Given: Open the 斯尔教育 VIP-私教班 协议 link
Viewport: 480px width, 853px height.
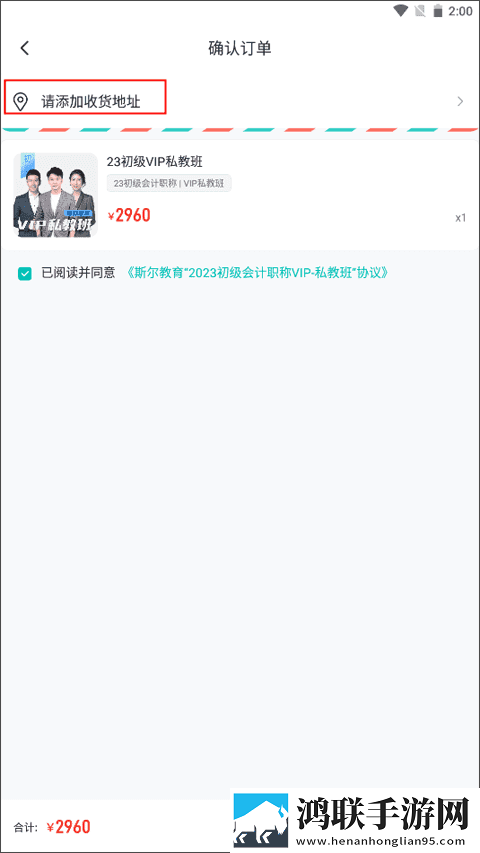Looking at the screenshot, I should tap(259, 273).
